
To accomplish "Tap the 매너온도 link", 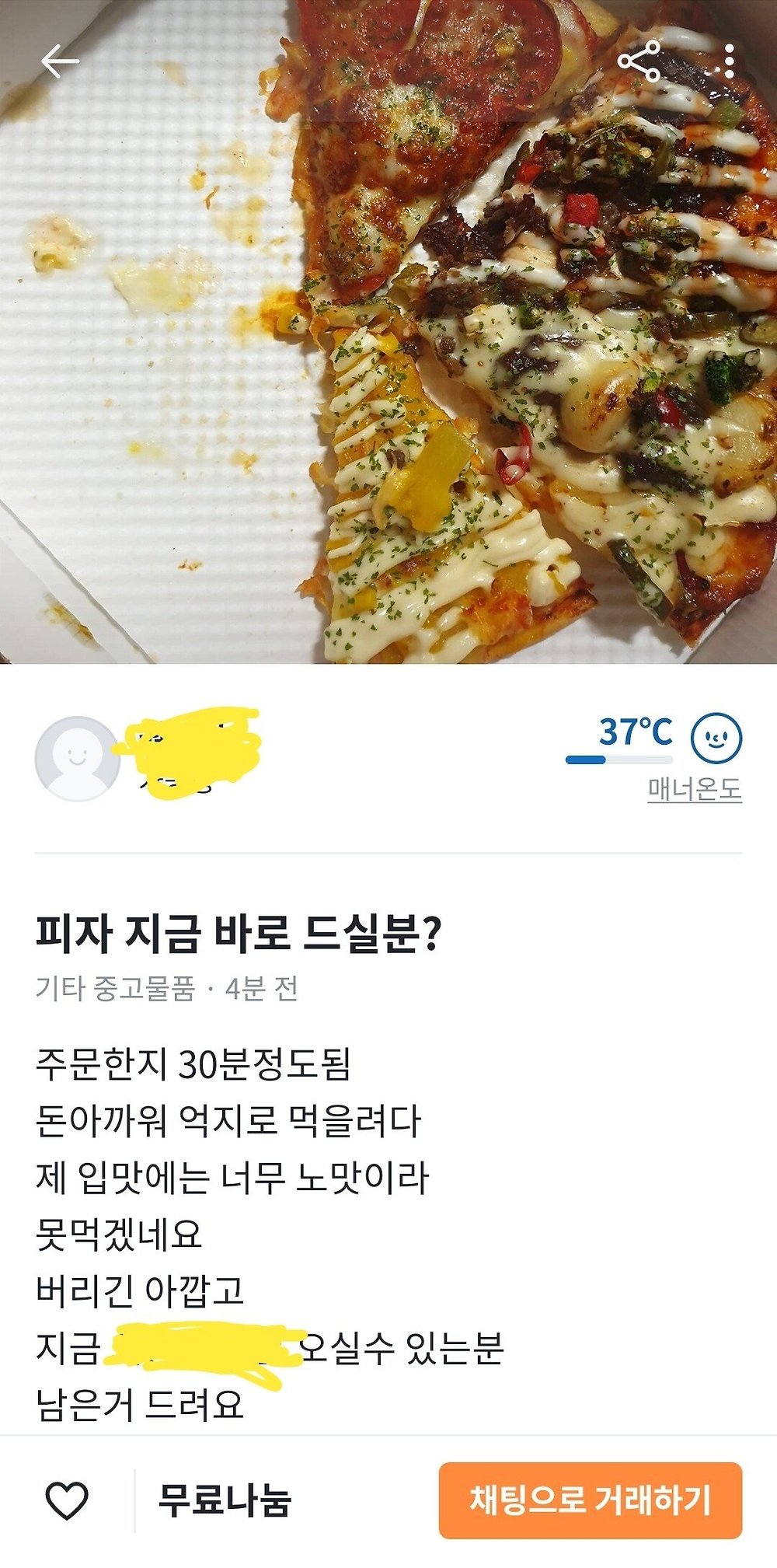I will [695, 790].
